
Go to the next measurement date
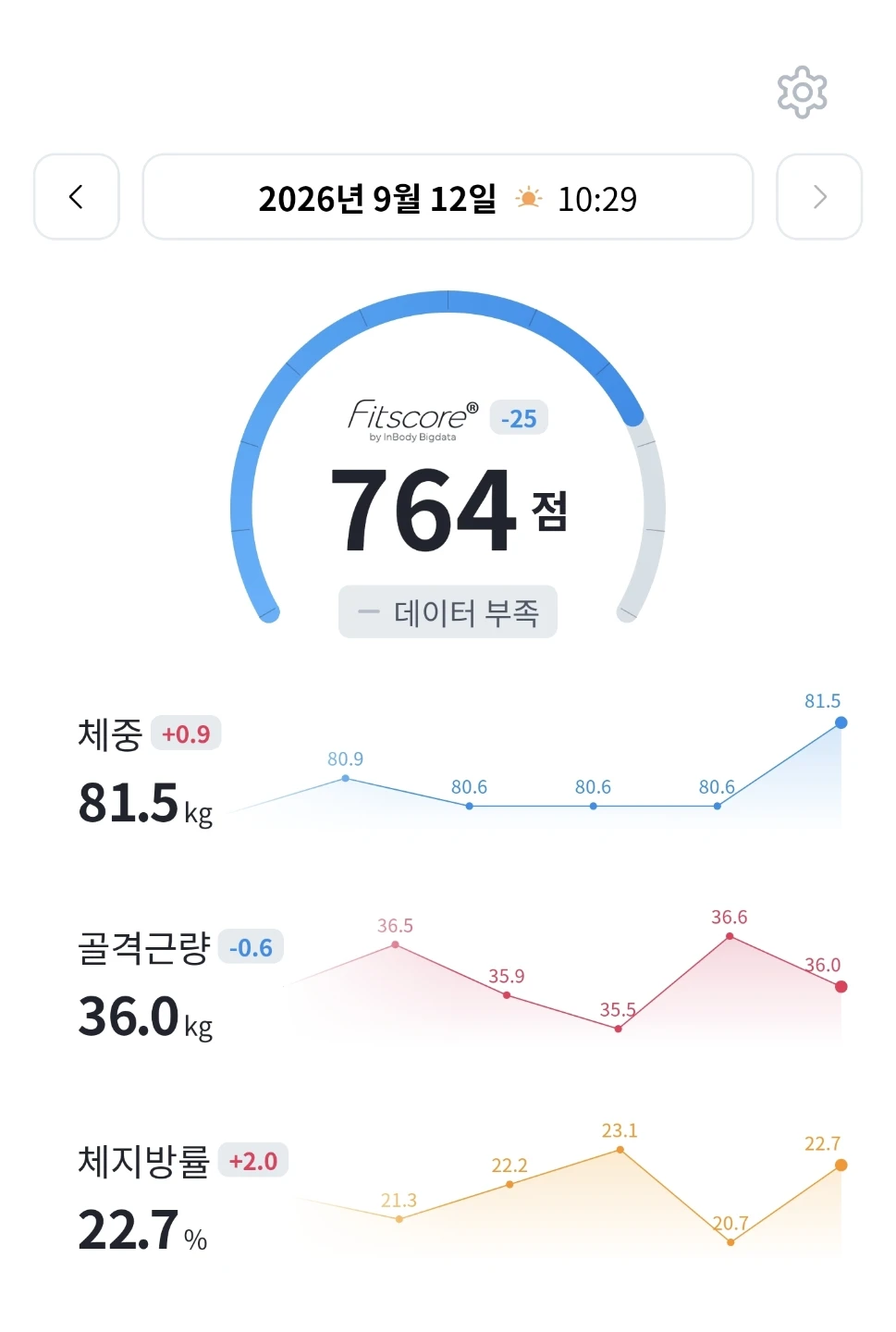(819, 197)
